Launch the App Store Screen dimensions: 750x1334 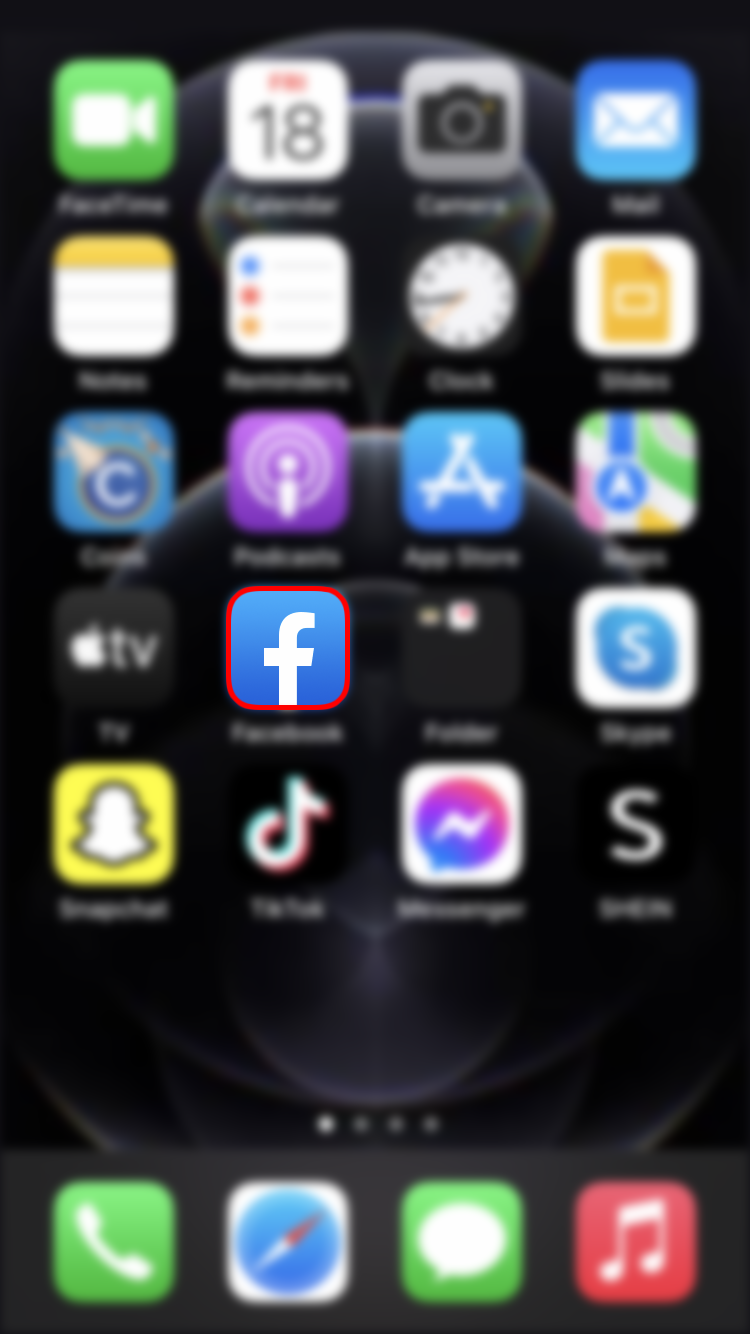461,472
